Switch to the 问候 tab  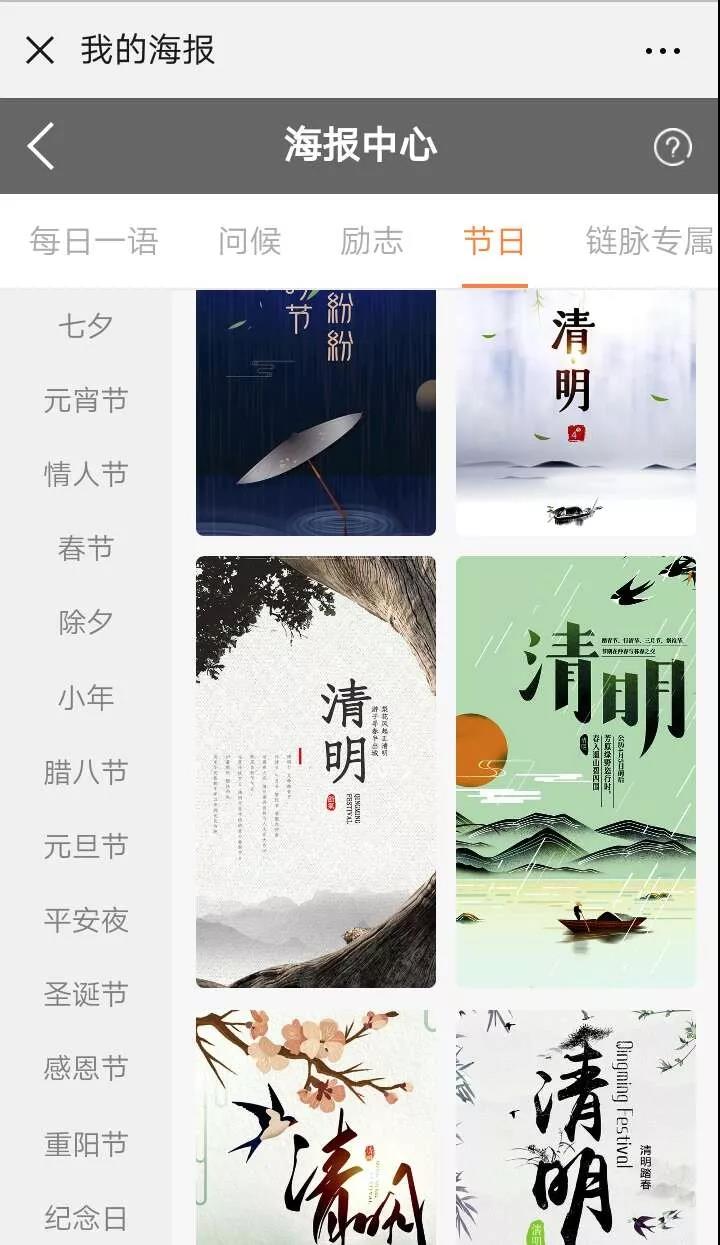pos(250,241)
